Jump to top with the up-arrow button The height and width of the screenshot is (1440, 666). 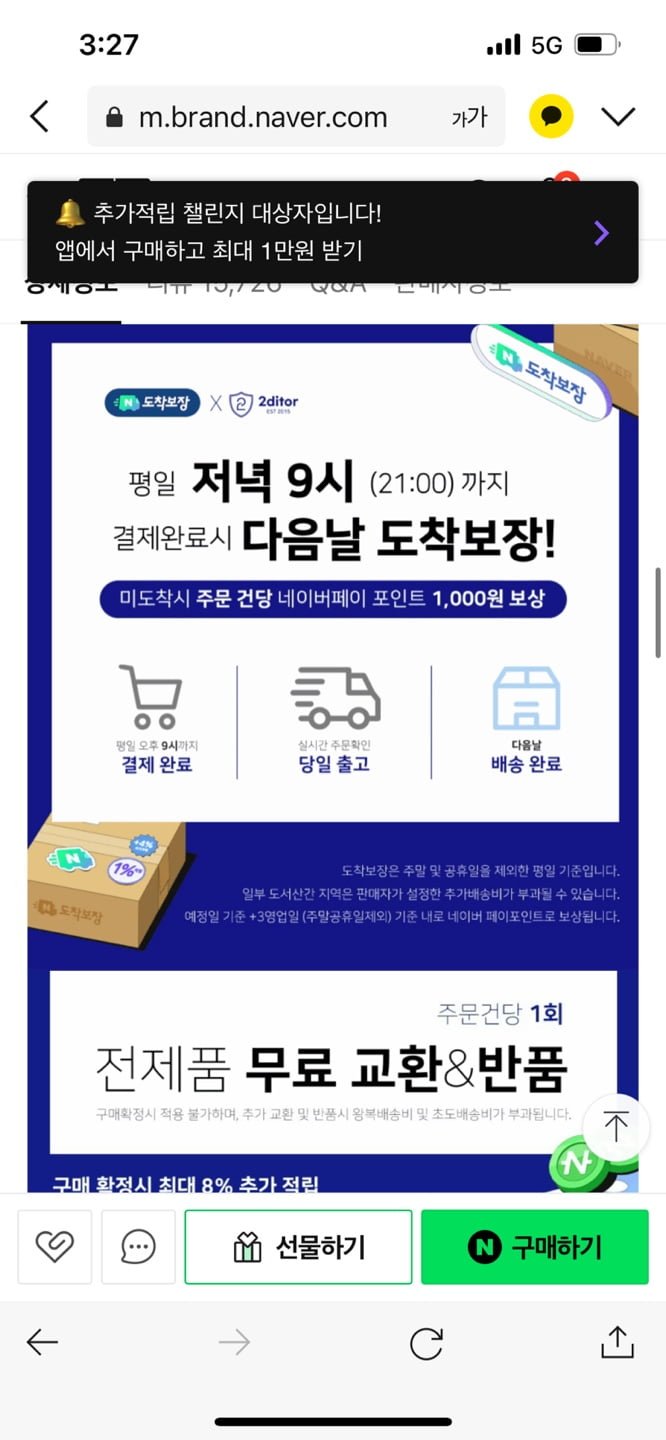(x=616, y=1128)
